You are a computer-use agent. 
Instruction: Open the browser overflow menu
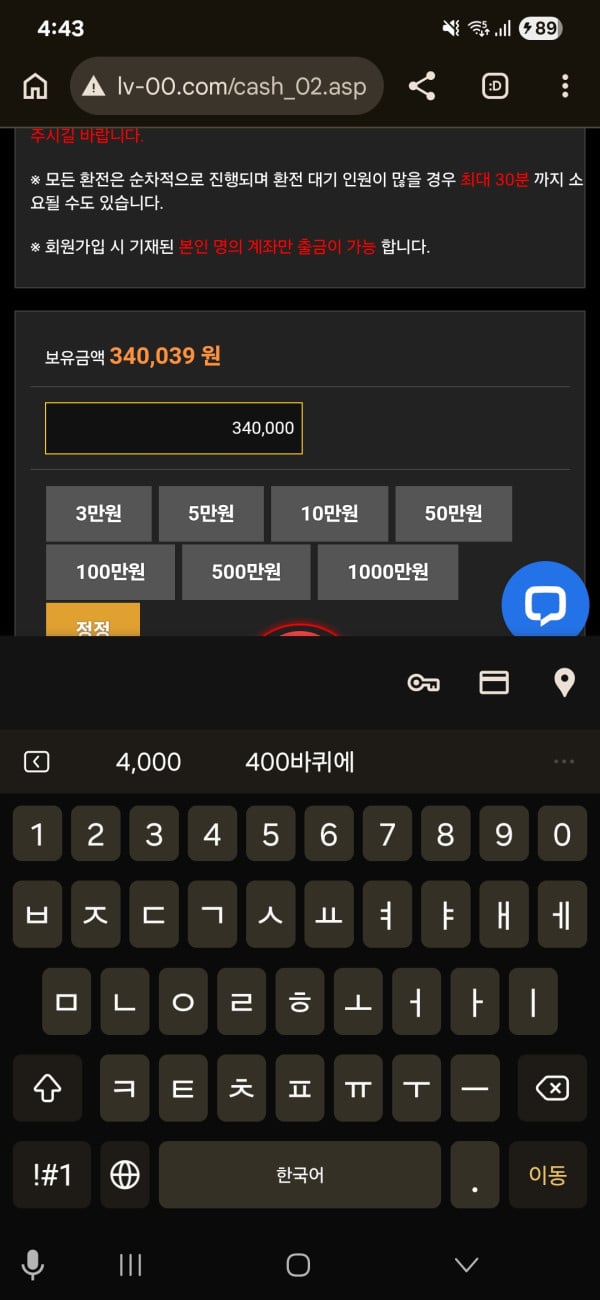[565, 86]
